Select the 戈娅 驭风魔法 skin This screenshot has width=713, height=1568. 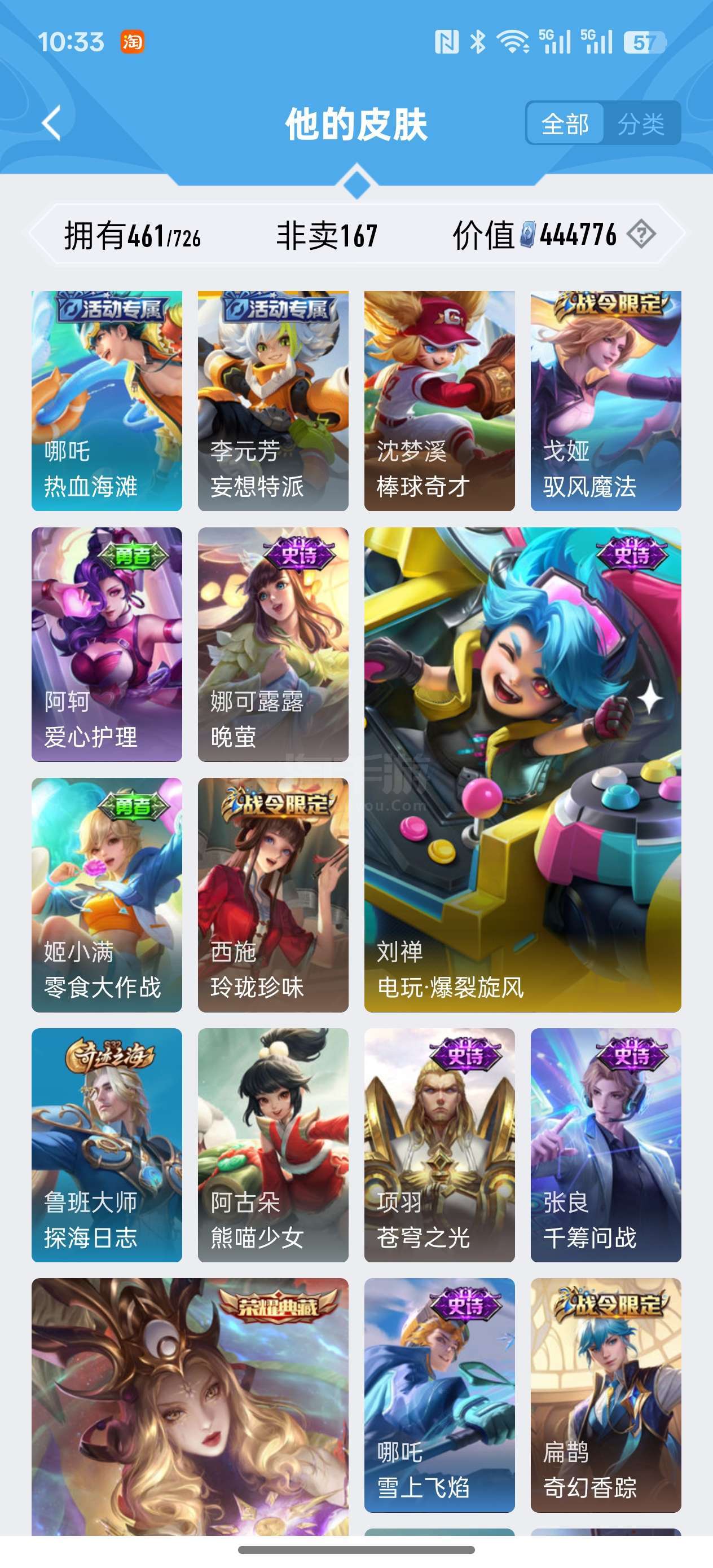(x=605, y=400)
